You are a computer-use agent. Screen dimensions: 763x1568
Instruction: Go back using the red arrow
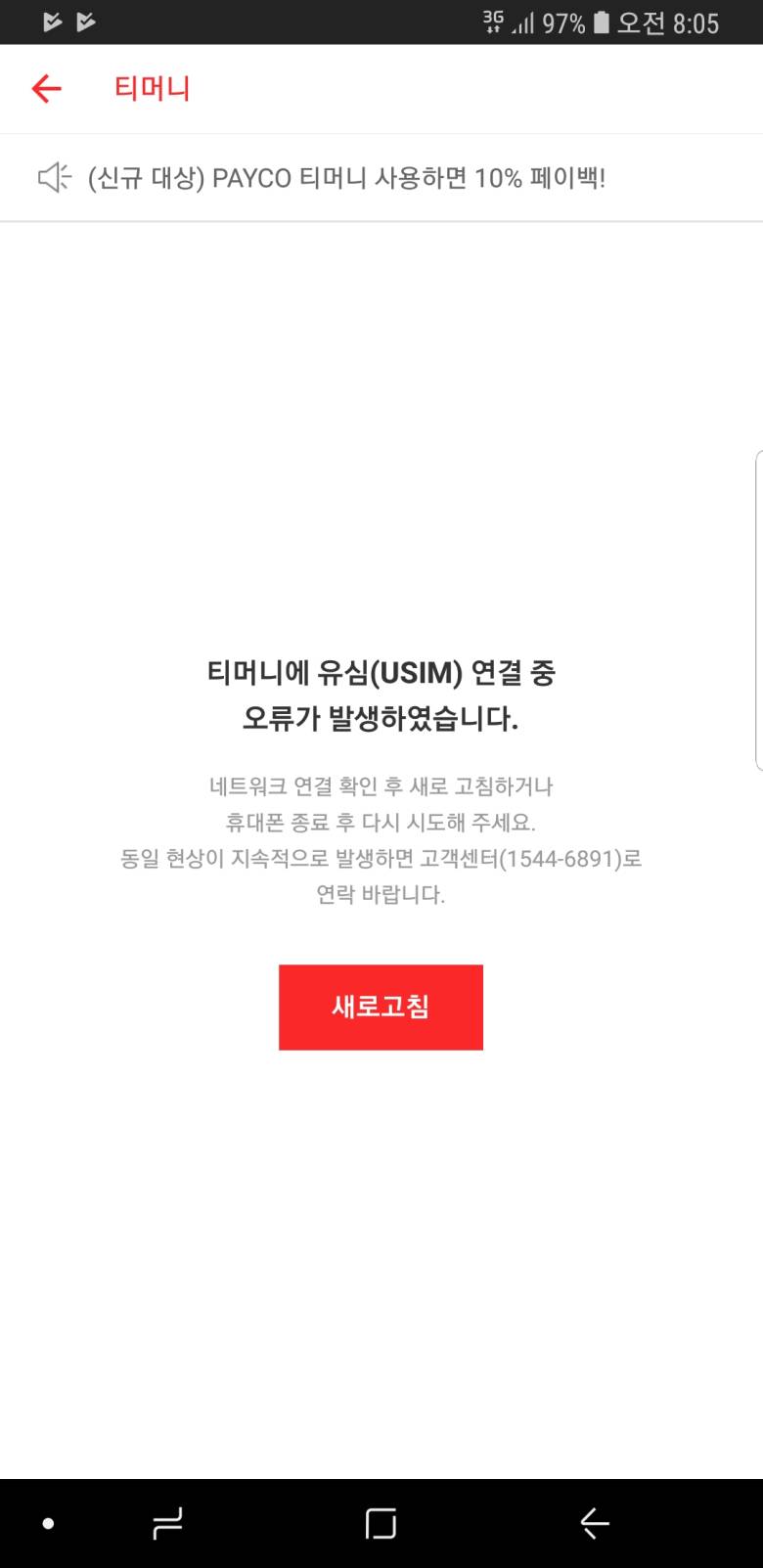46,89
